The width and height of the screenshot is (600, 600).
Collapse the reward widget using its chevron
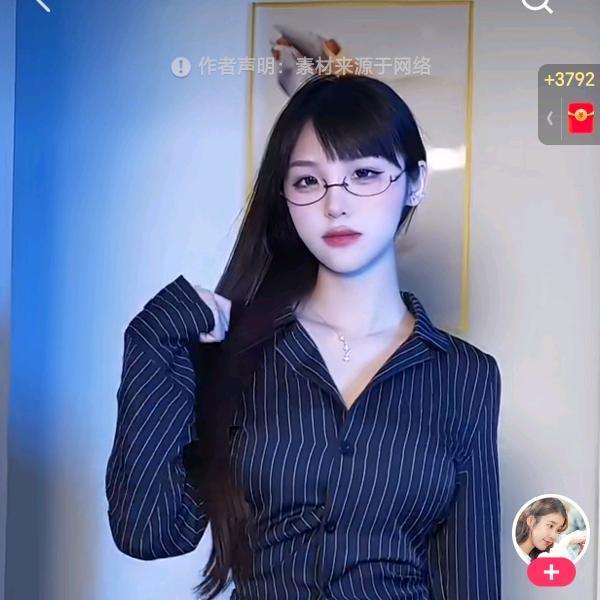tap(549, 118)
